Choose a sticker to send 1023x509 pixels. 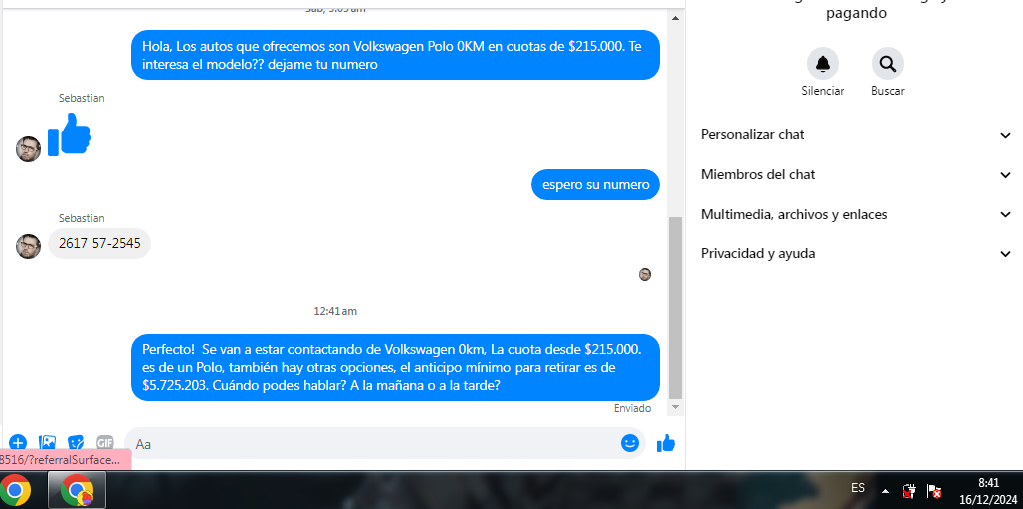pos(76,443)
